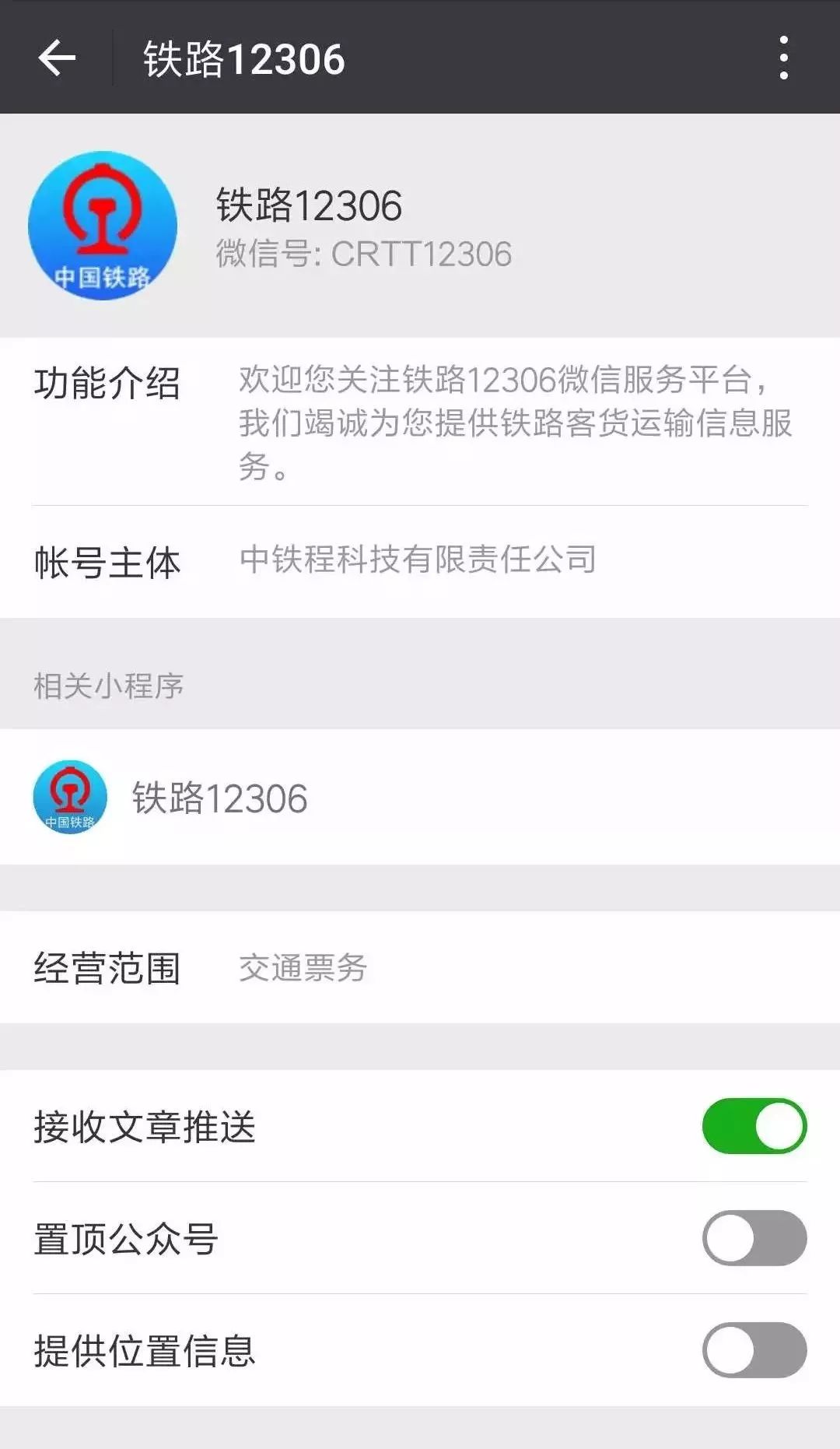Open 帐号主体 company details
The image size is (840, 1449).
coord(420,561)
